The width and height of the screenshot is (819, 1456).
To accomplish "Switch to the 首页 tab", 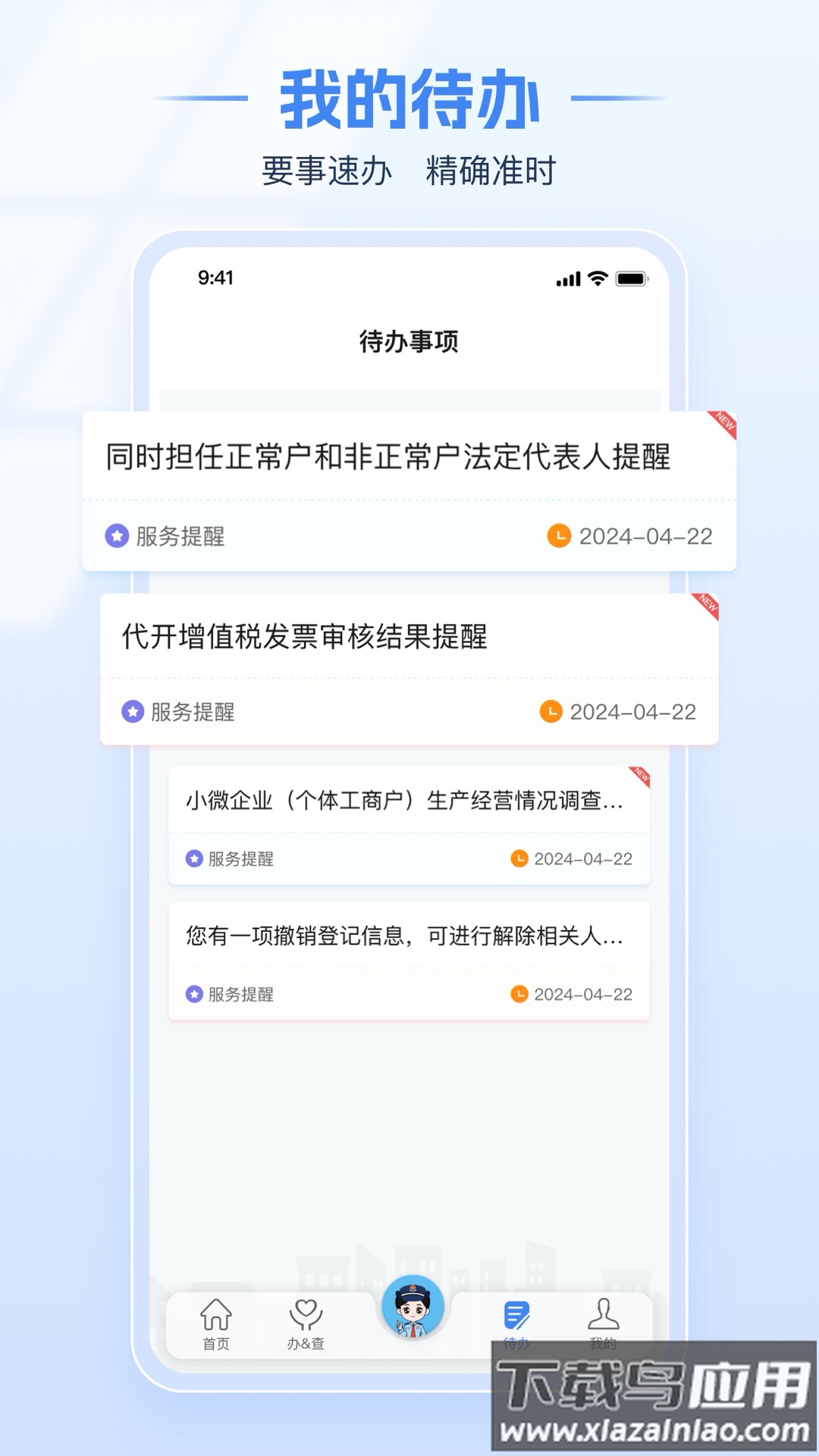I will [215, 1323].
